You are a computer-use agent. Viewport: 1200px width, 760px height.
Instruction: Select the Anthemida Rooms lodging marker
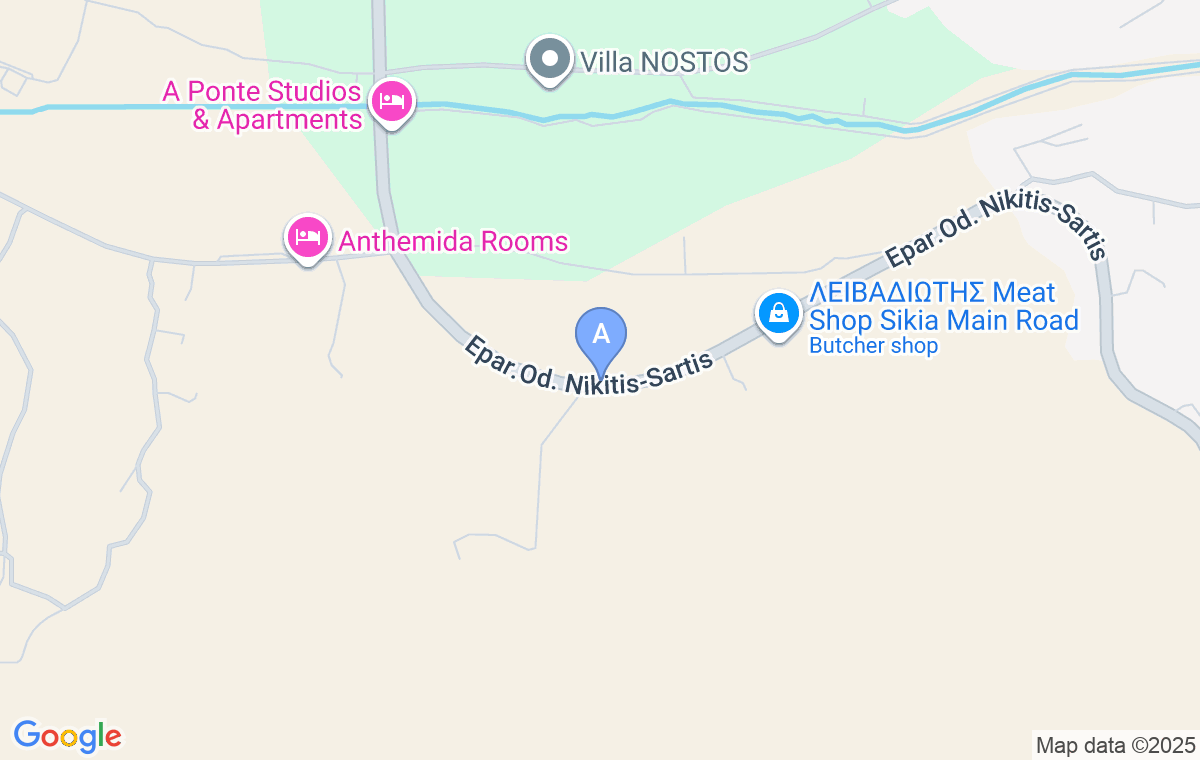[308, 238]
